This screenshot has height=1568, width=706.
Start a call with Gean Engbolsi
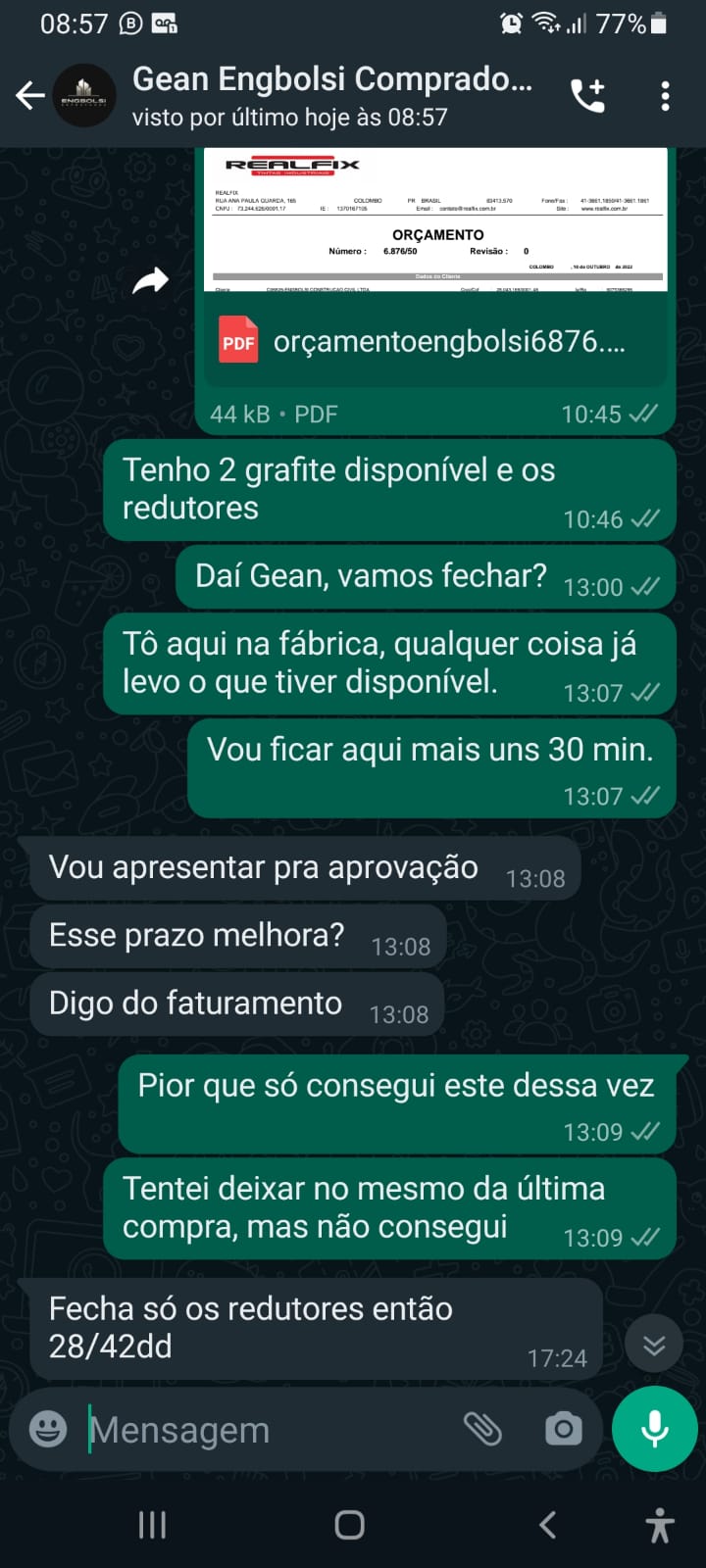[588, 95]
